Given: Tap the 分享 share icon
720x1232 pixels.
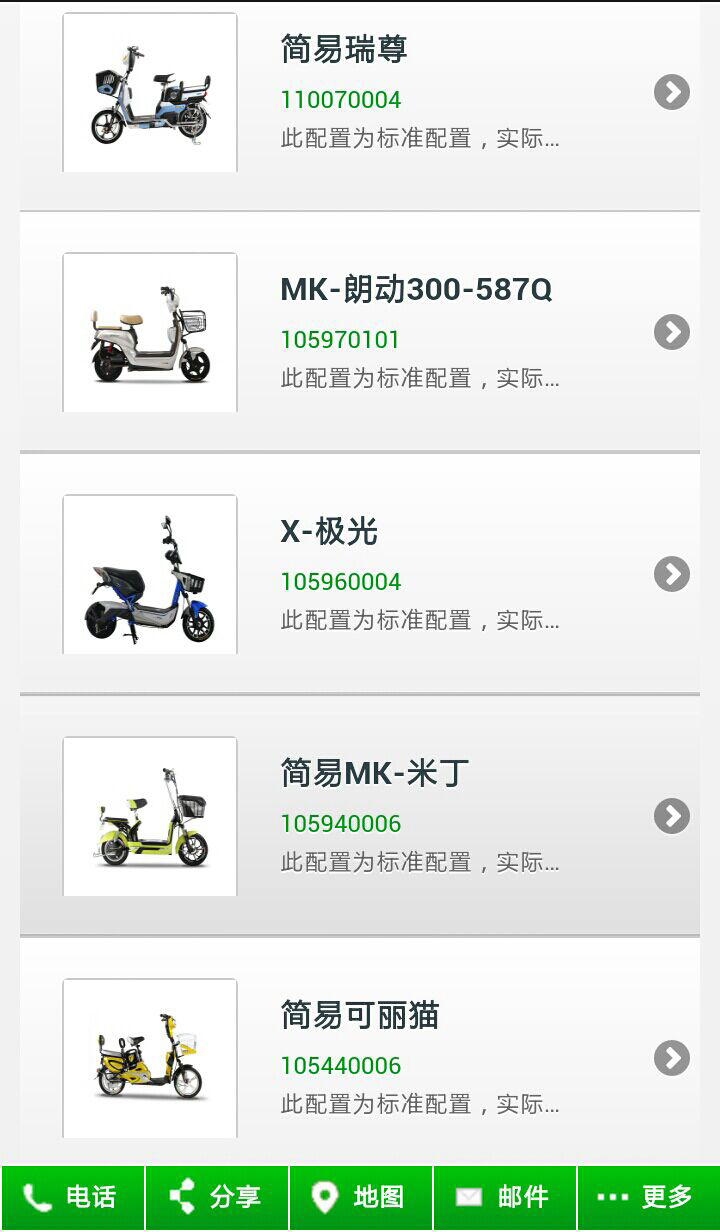Looking at the screenshot, I should pyautogui.click(x=182, y=1196).
